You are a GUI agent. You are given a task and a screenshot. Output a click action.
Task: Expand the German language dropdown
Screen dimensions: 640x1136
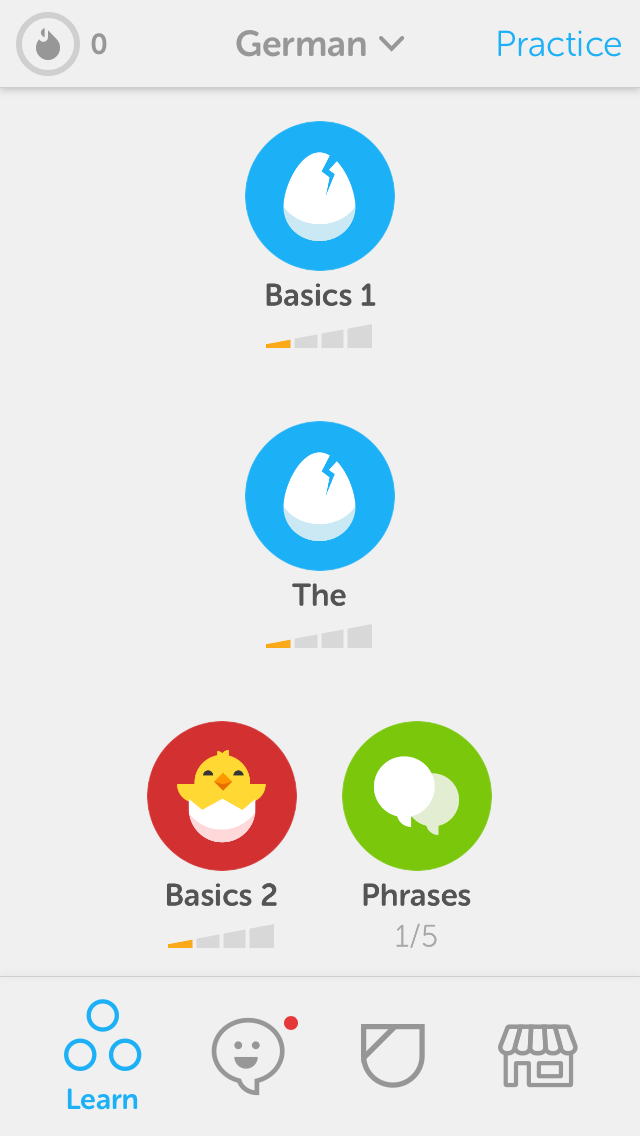(x=320, y=44)
